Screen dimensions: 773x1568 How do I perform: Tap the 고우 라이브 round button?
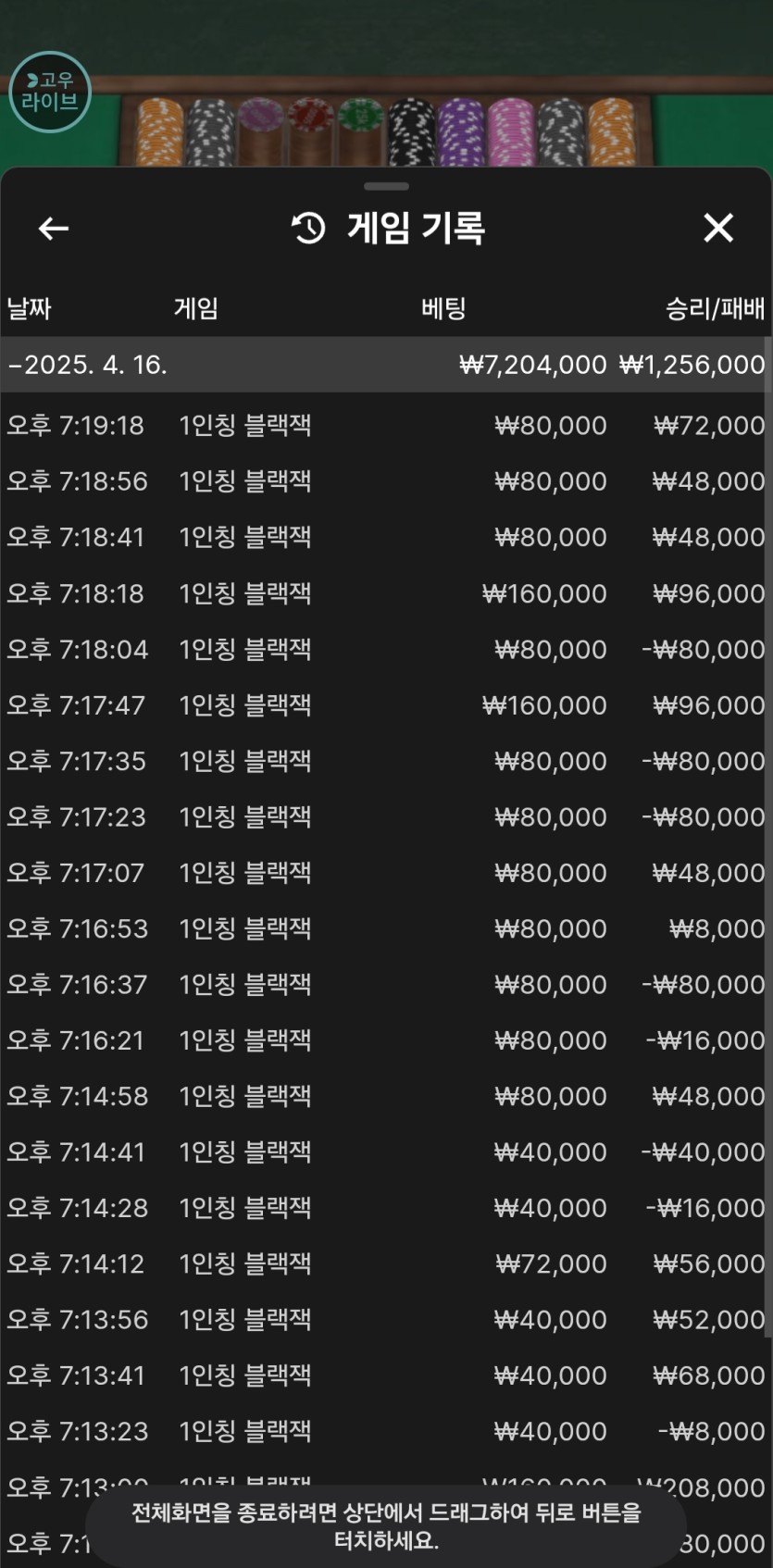click(x=50, y=92)
